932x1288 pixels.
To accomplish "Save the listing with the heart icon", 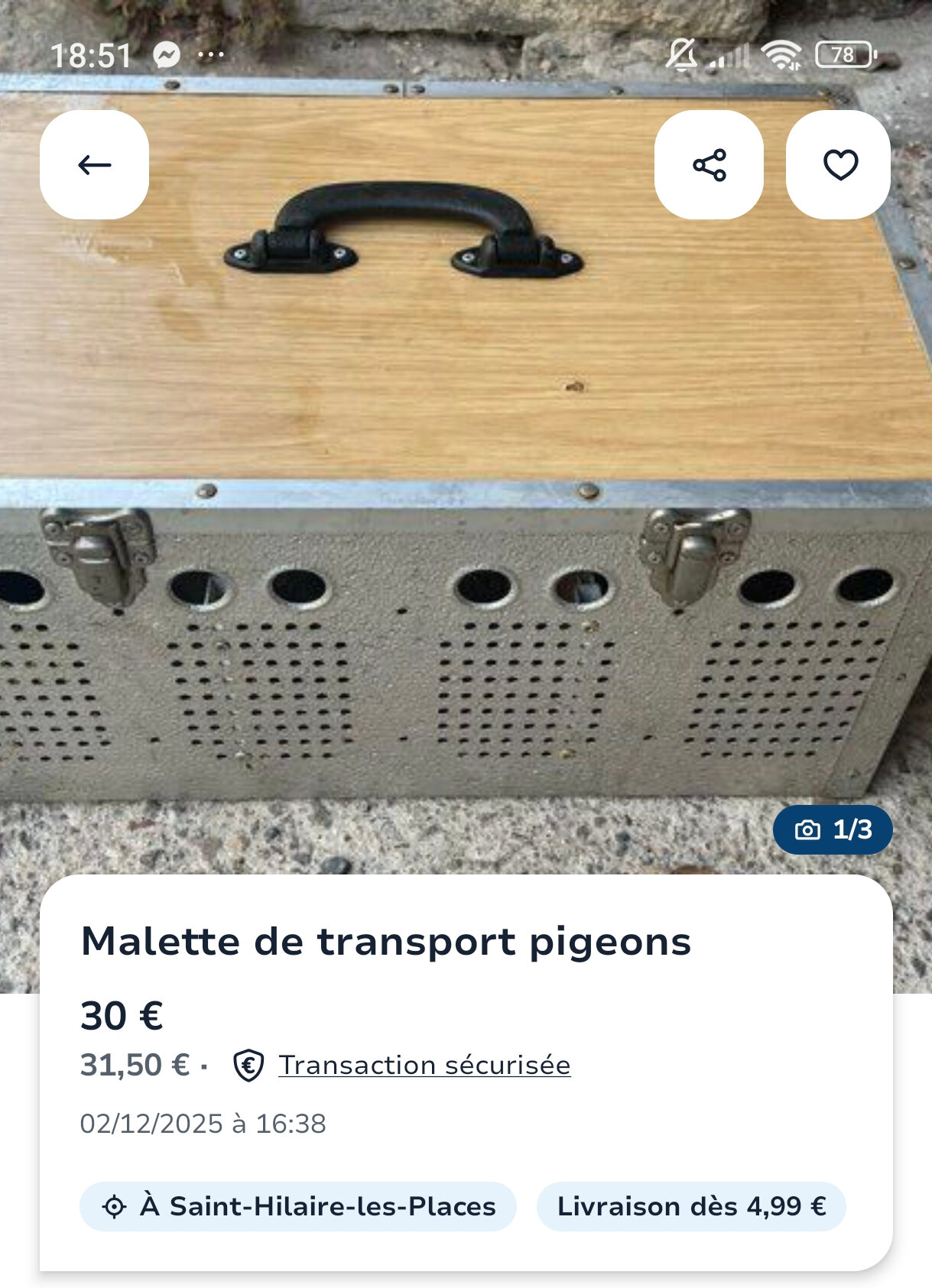I will (839, 164).
